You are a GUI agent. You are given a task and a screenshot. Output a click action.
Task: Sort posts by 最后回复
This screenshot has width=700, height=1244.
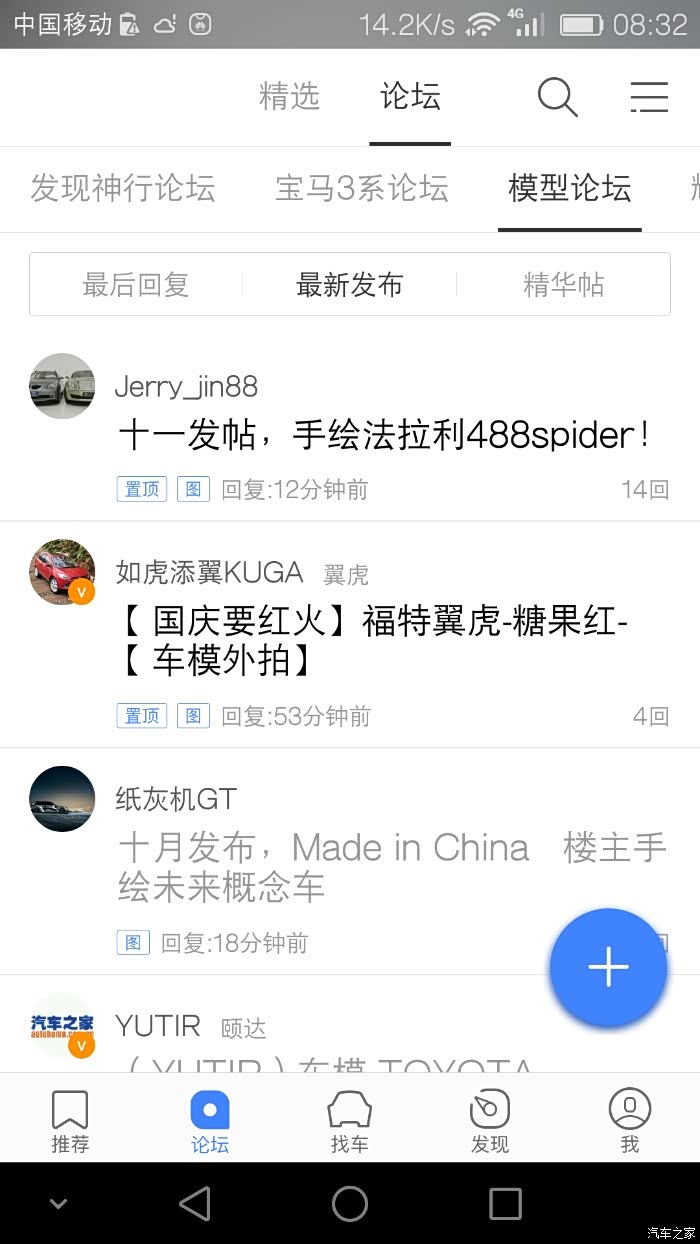point(136,285)
